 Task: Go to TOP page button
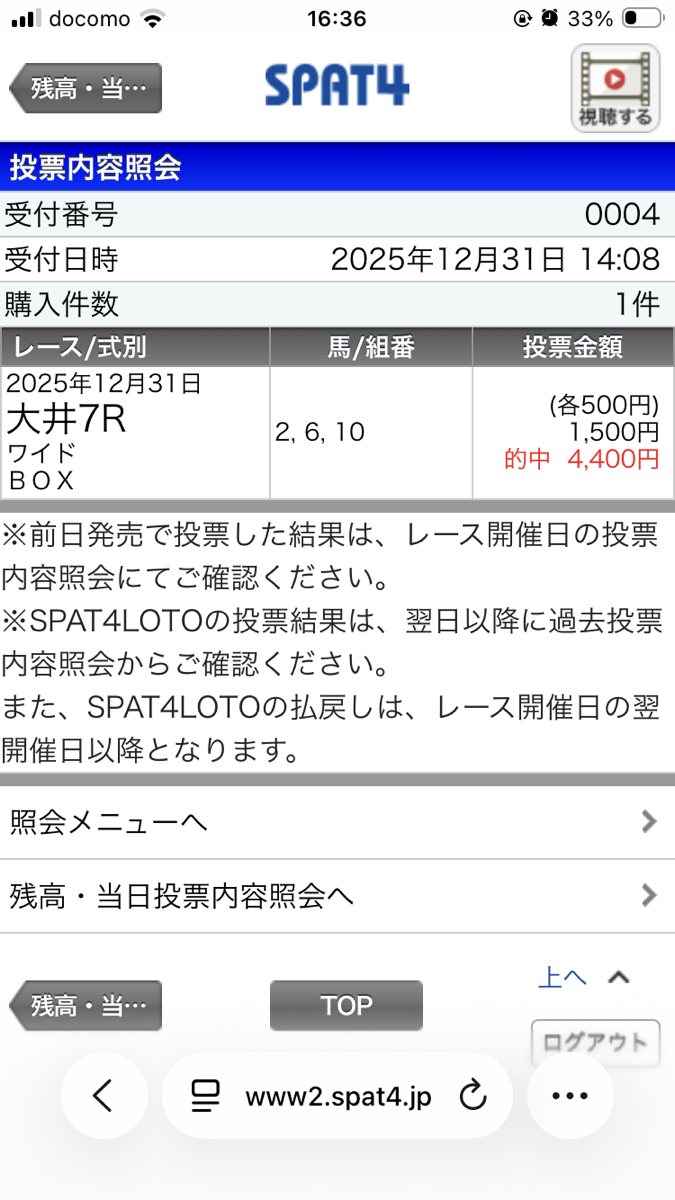pos(346,1005)
